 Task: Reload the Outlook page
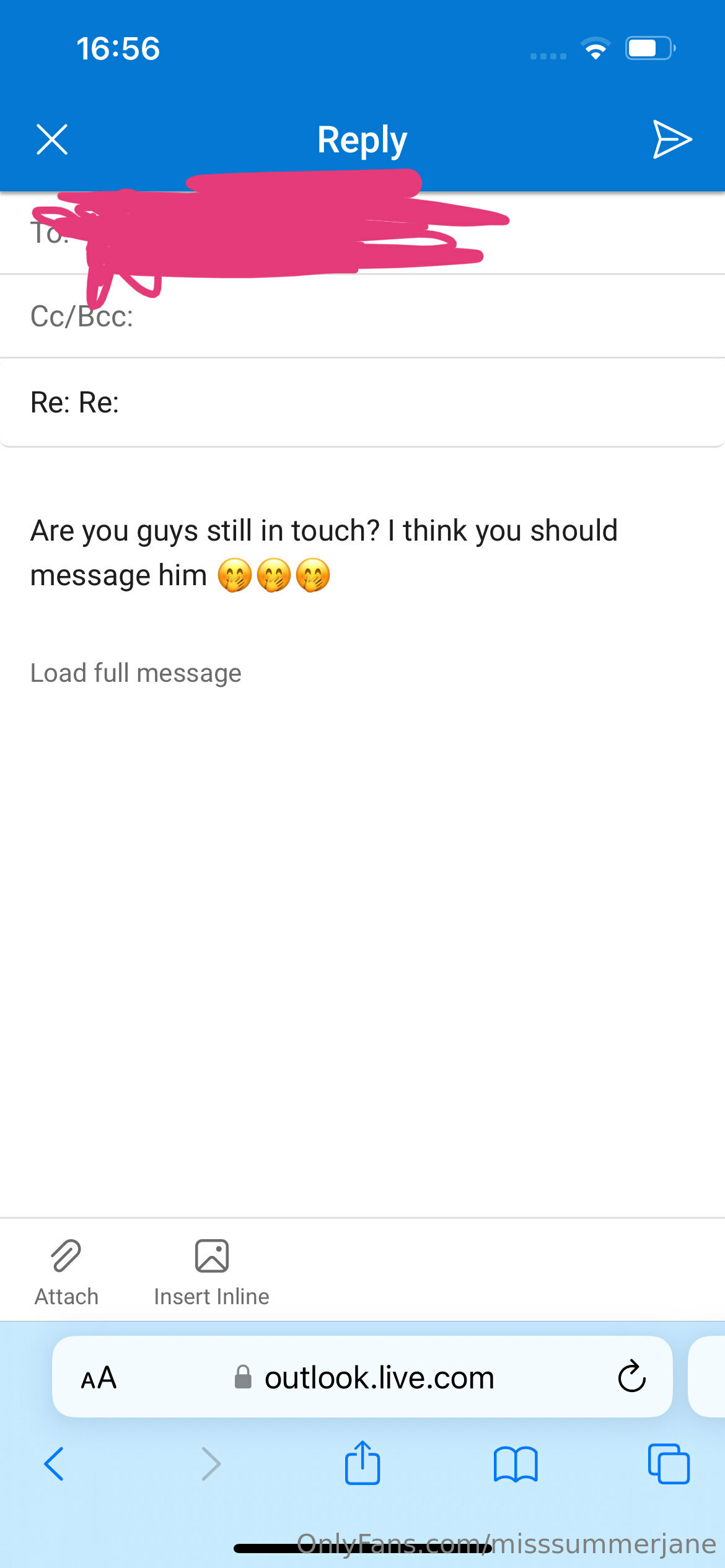631,1377
